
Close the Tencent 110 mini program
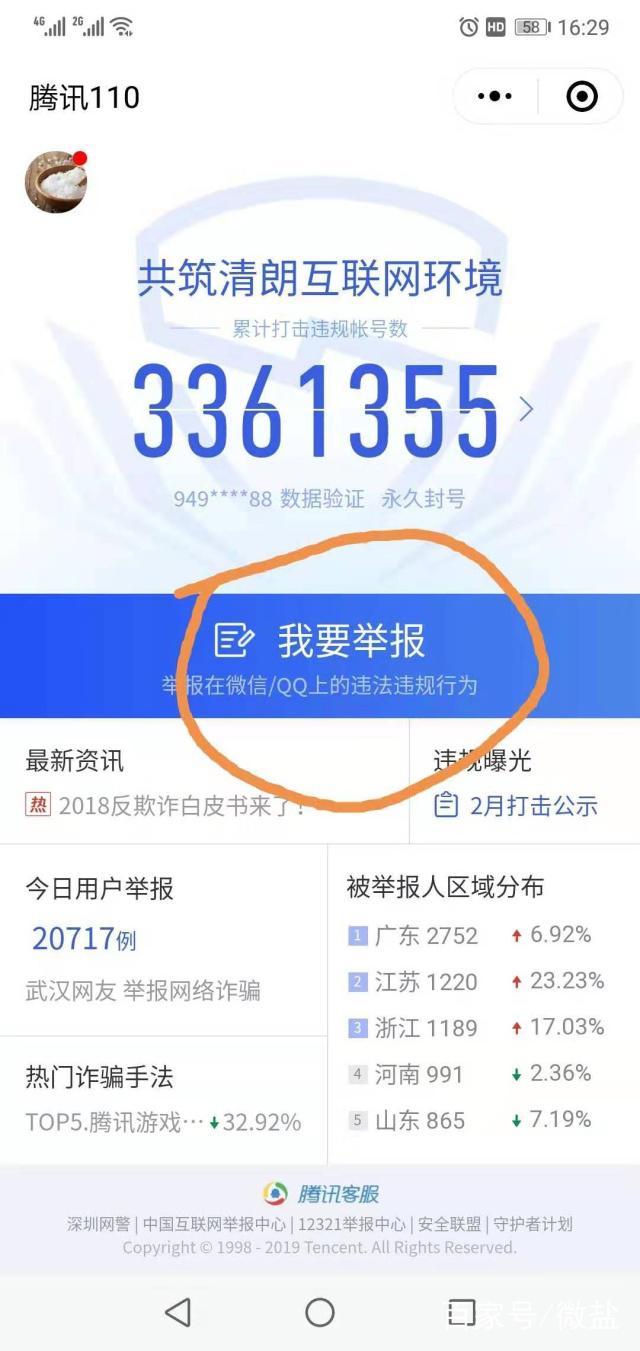pyautogui.click(x=581, y=97)
